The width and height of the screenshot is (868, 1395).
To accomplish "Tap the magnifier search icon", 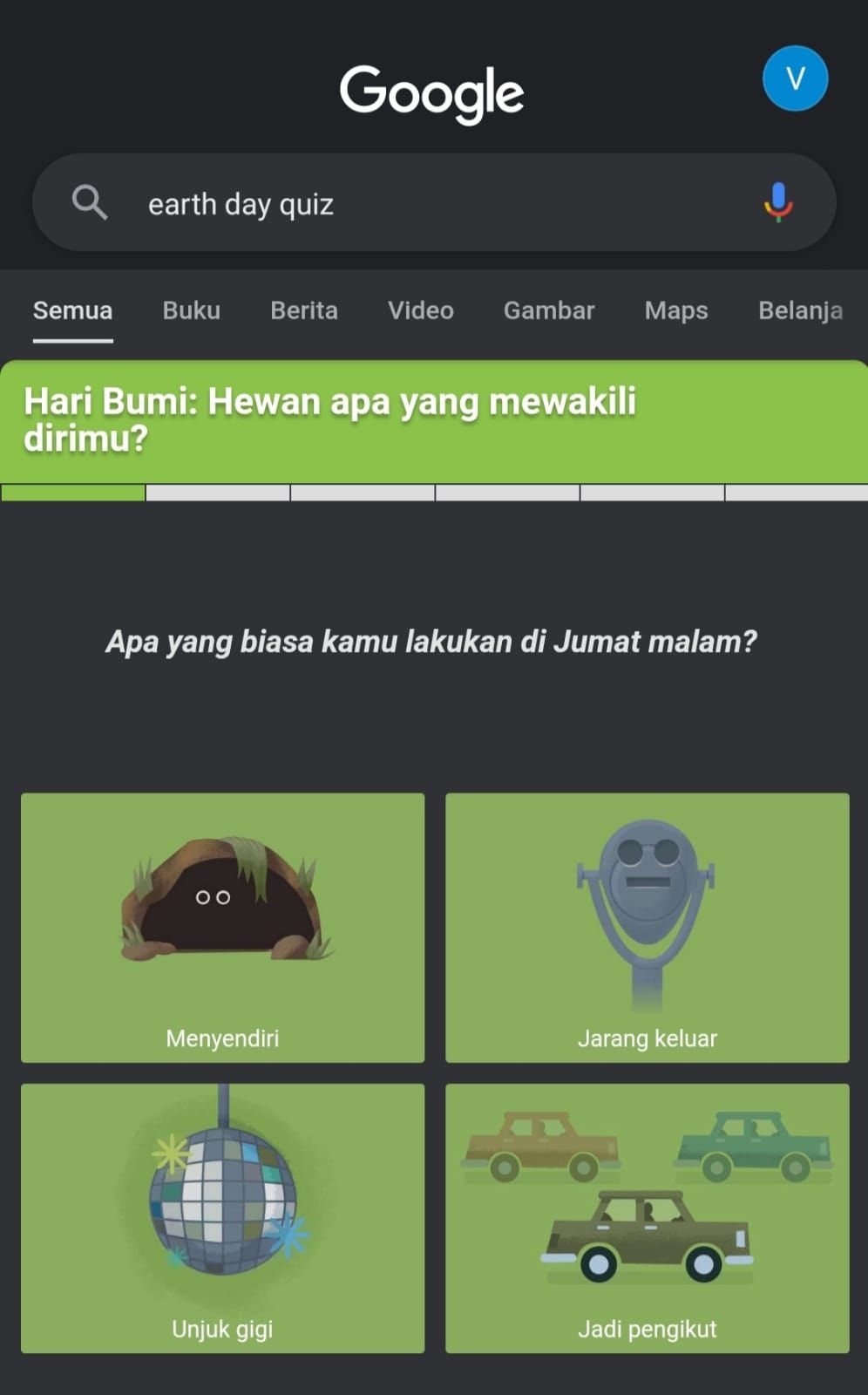I will click(89, 202).
